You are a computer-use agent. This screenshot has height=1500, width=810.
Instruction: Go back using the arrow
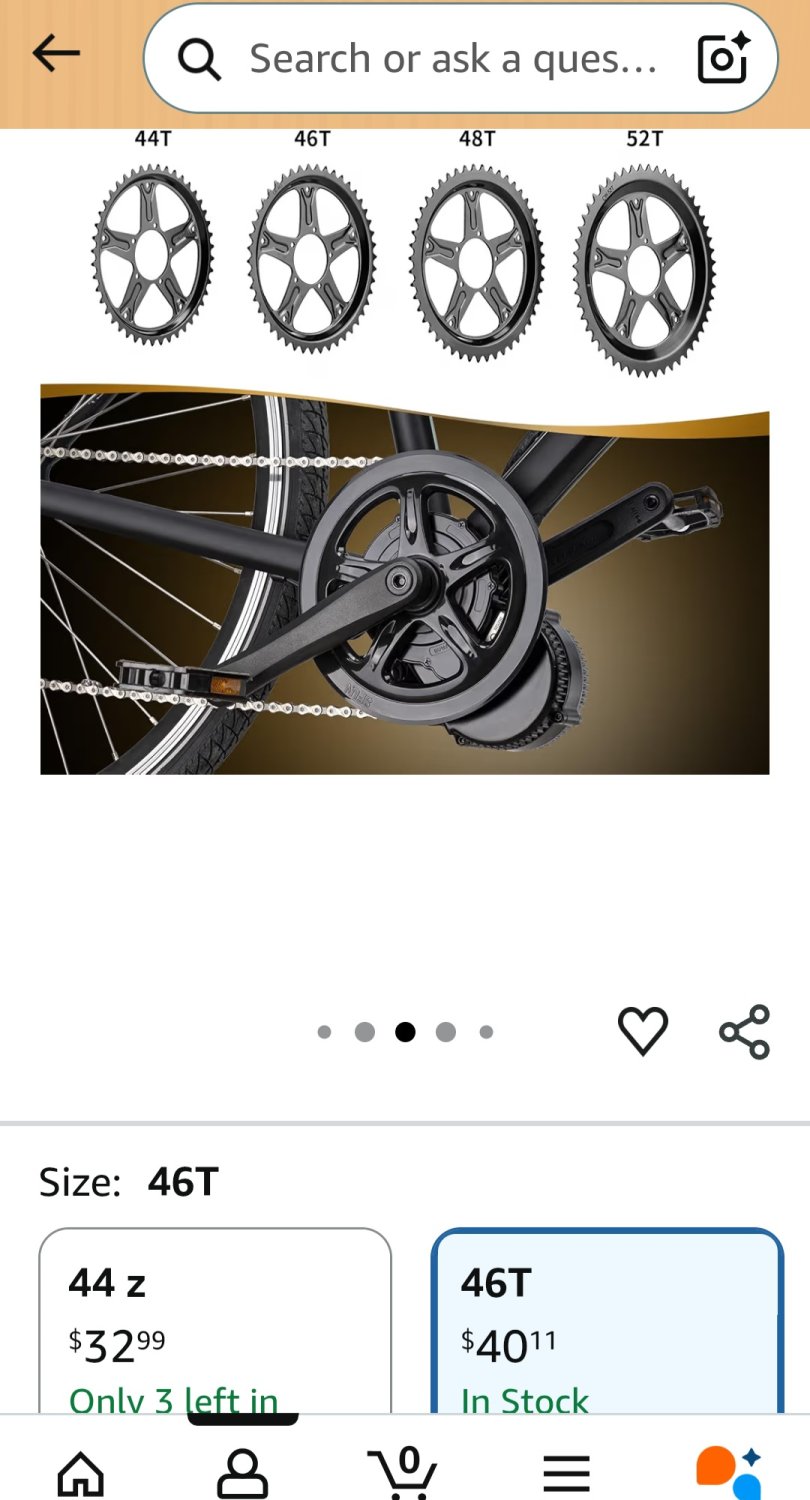(x=55, y=54)
